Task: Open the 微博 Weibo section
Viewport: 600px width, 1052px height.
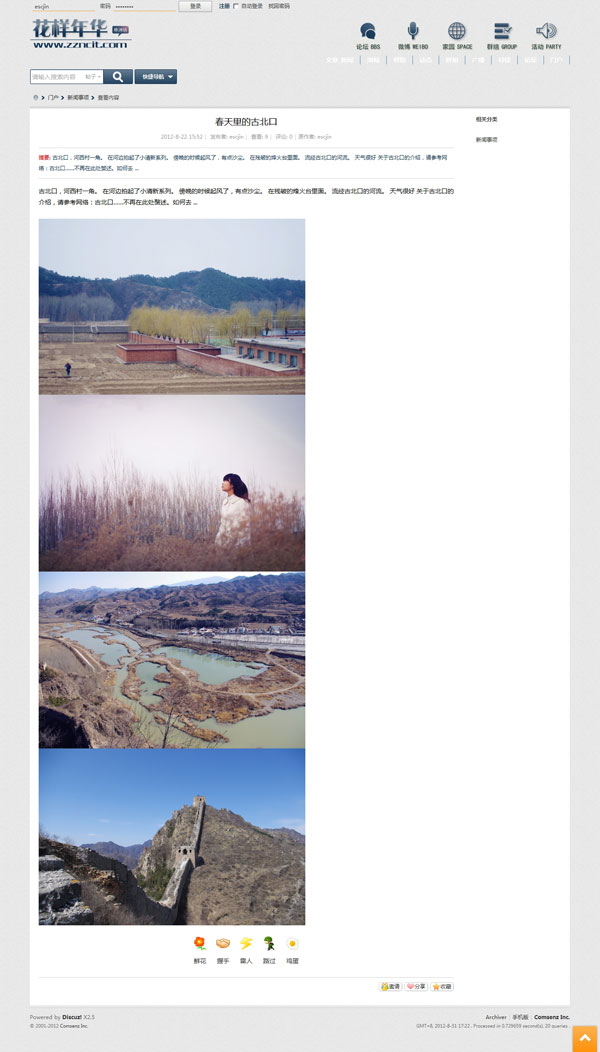Action: 412,36
